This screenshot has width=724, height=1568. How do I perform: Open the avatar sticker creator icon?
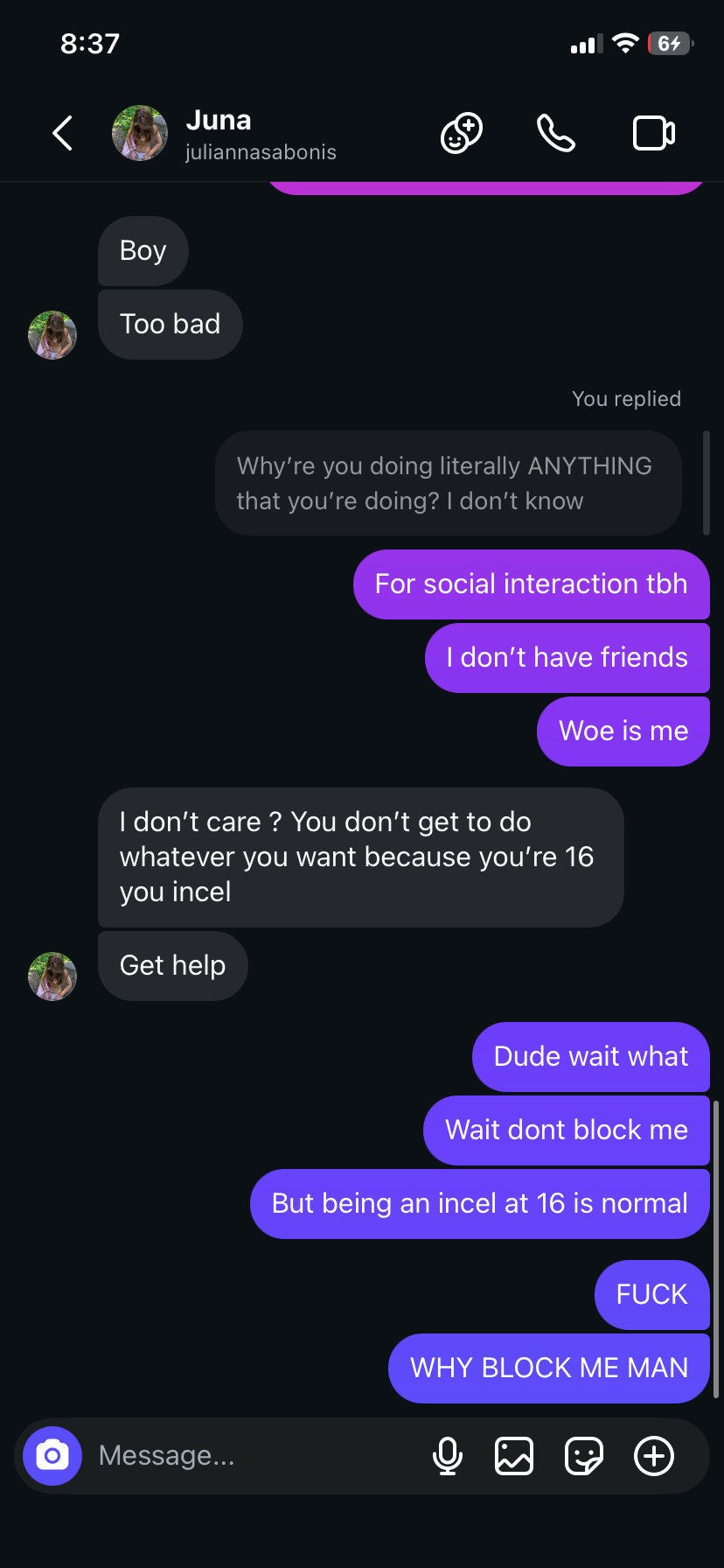click(x=461, y=134)
